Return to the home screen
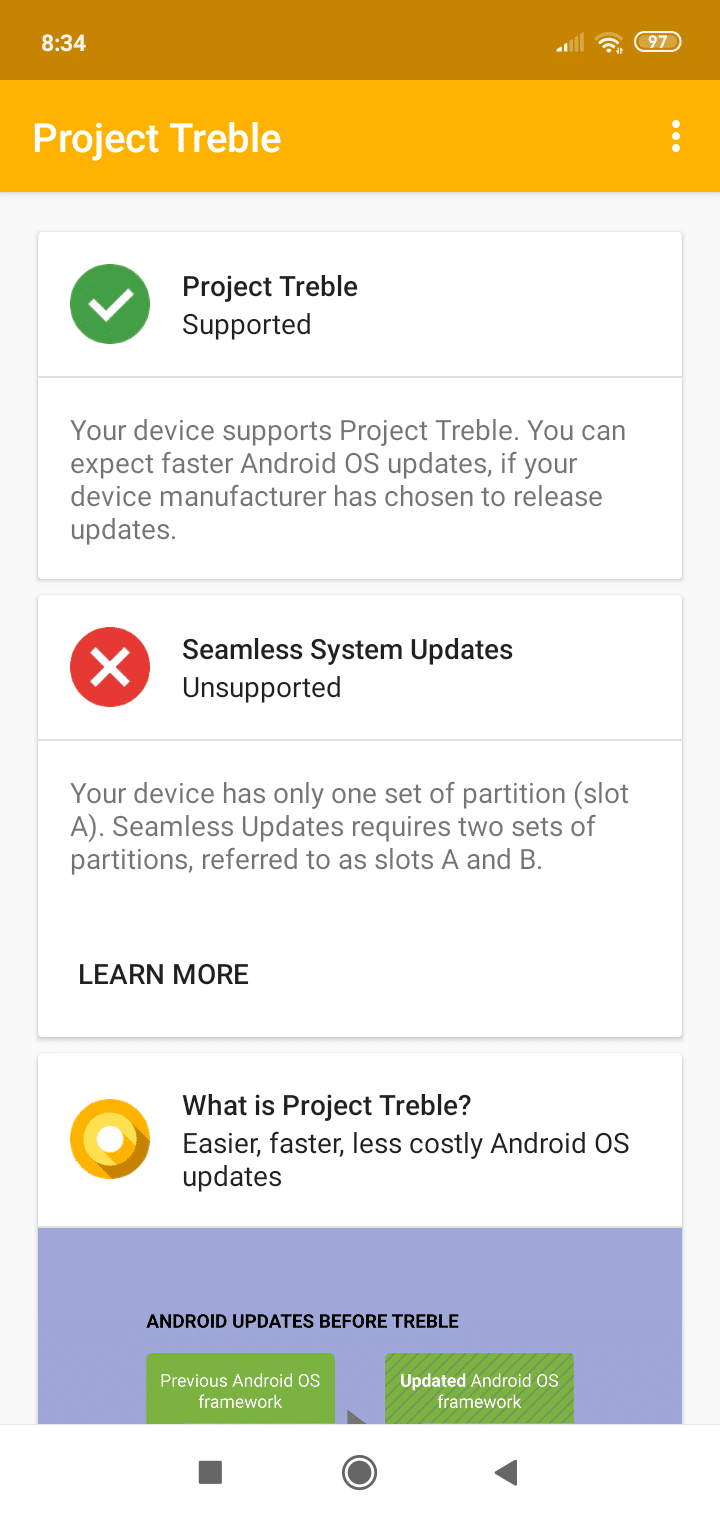This screenshot has height=1520, width=720. [x=359, y=1472]
